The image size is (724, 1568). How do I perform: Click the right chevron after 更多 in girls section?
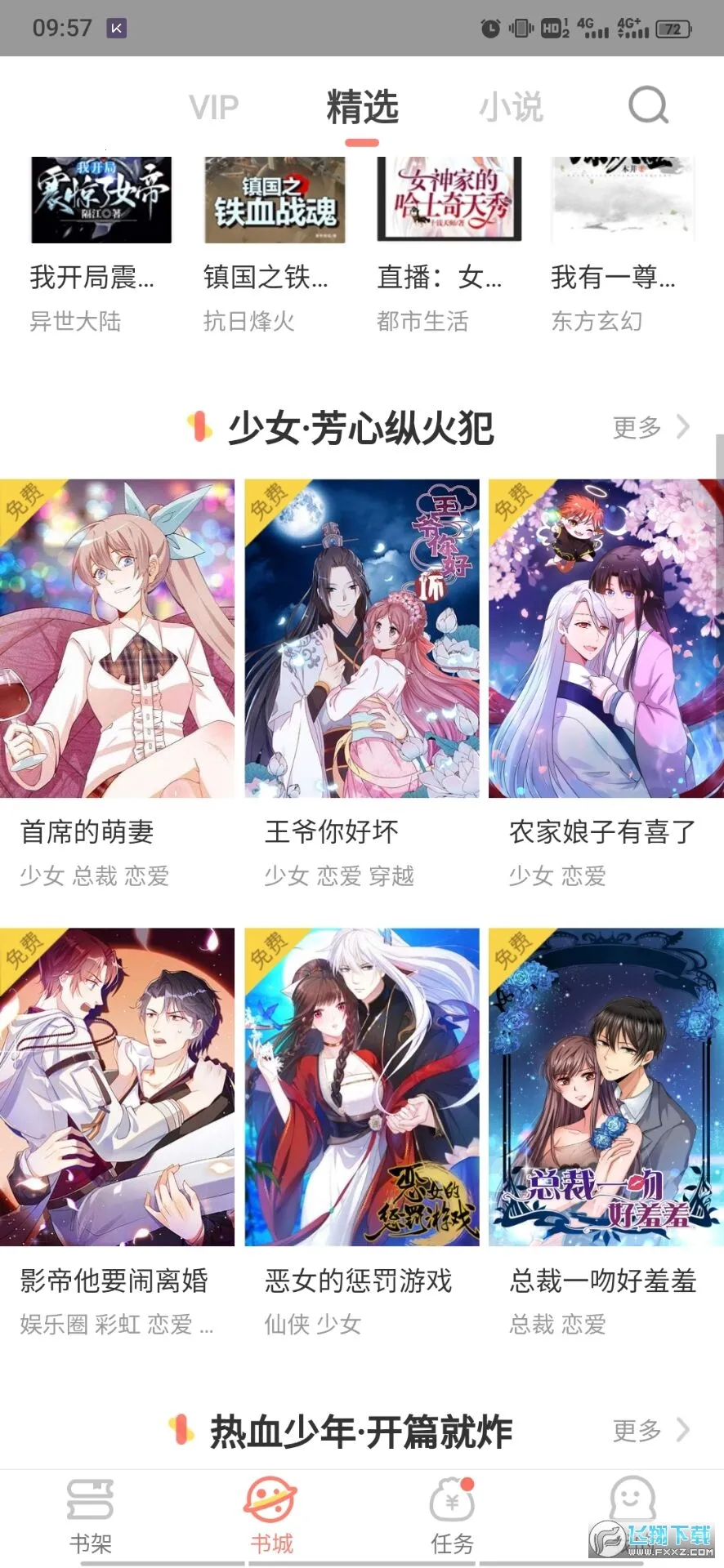click(684, 428)
